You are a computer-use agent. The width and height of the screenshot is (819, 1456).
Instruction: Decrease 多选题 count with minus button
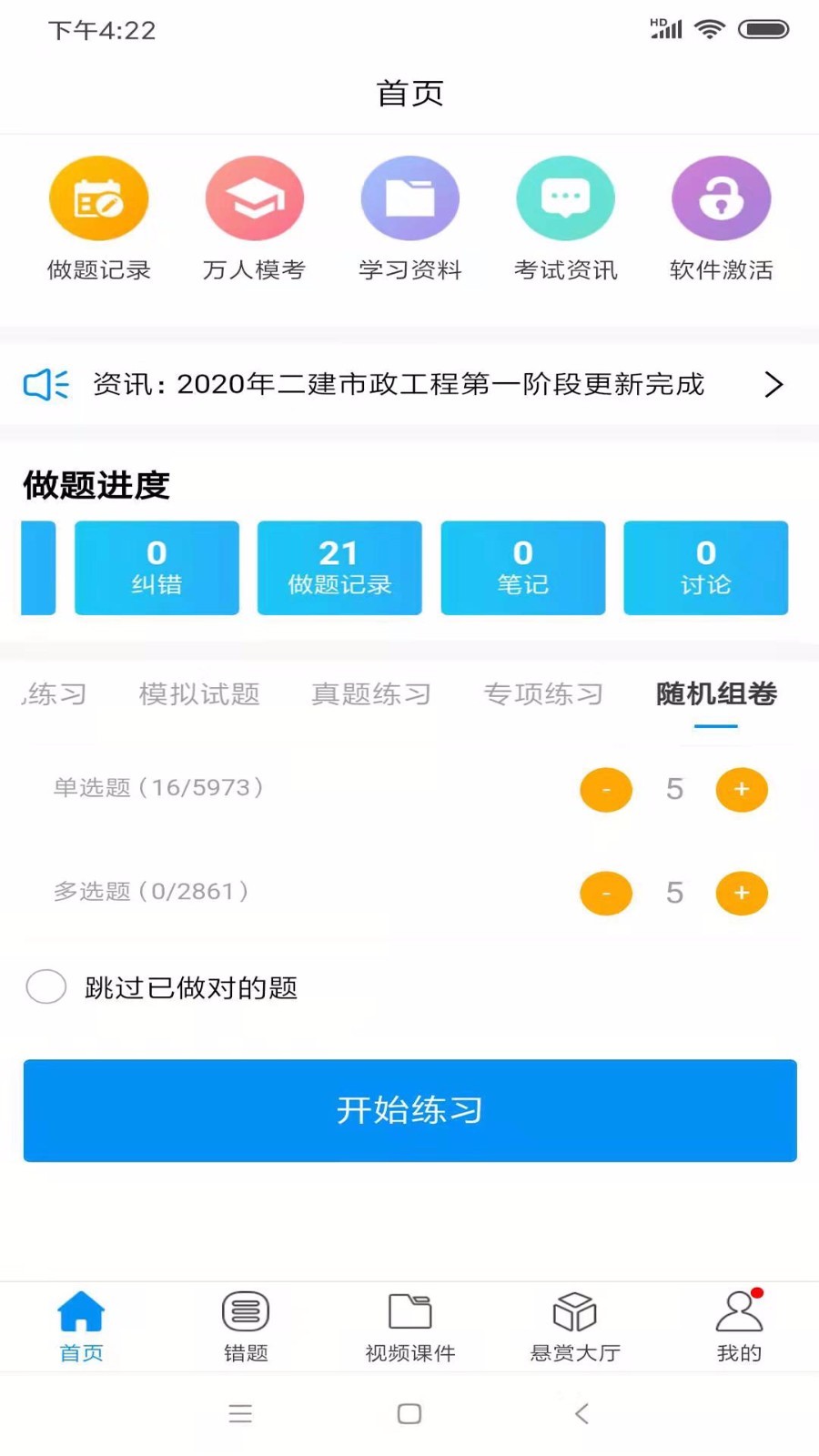click(606, 893)
